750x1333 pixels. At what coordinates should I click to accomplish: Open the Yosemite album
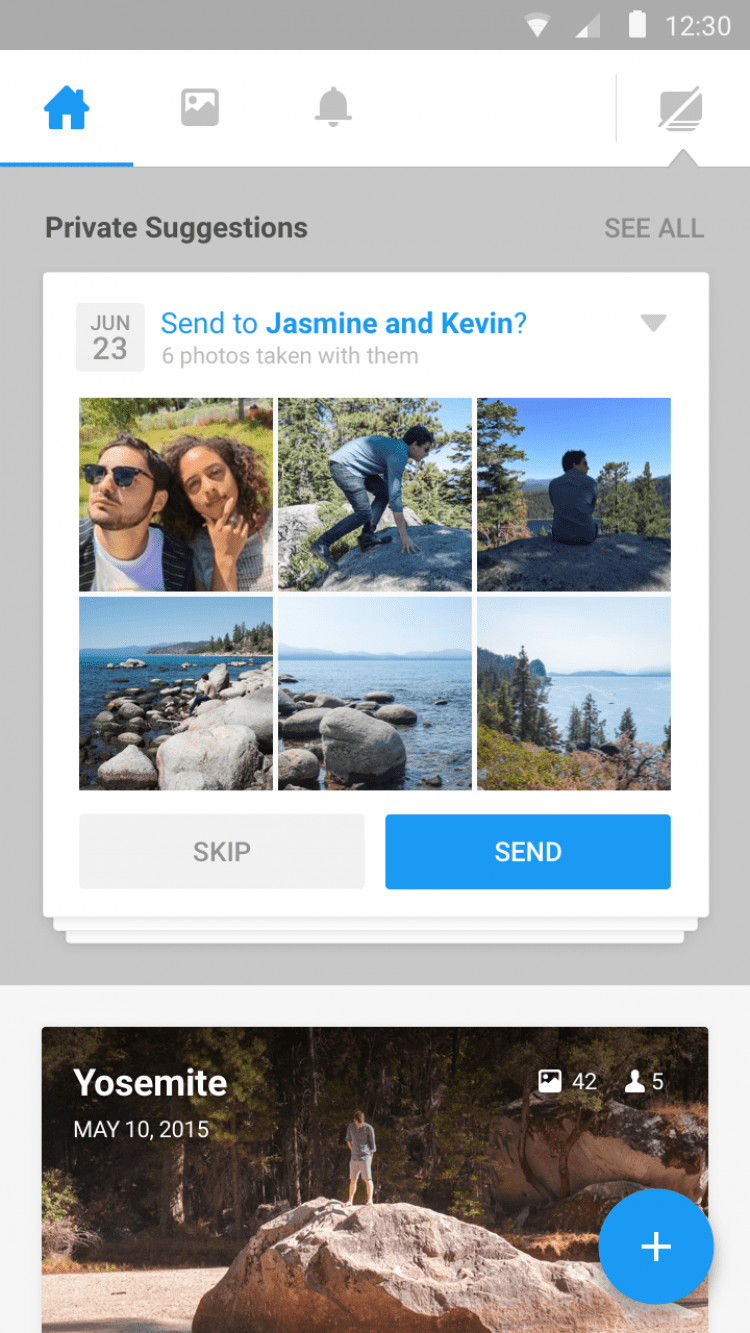tap(300, 1180)
